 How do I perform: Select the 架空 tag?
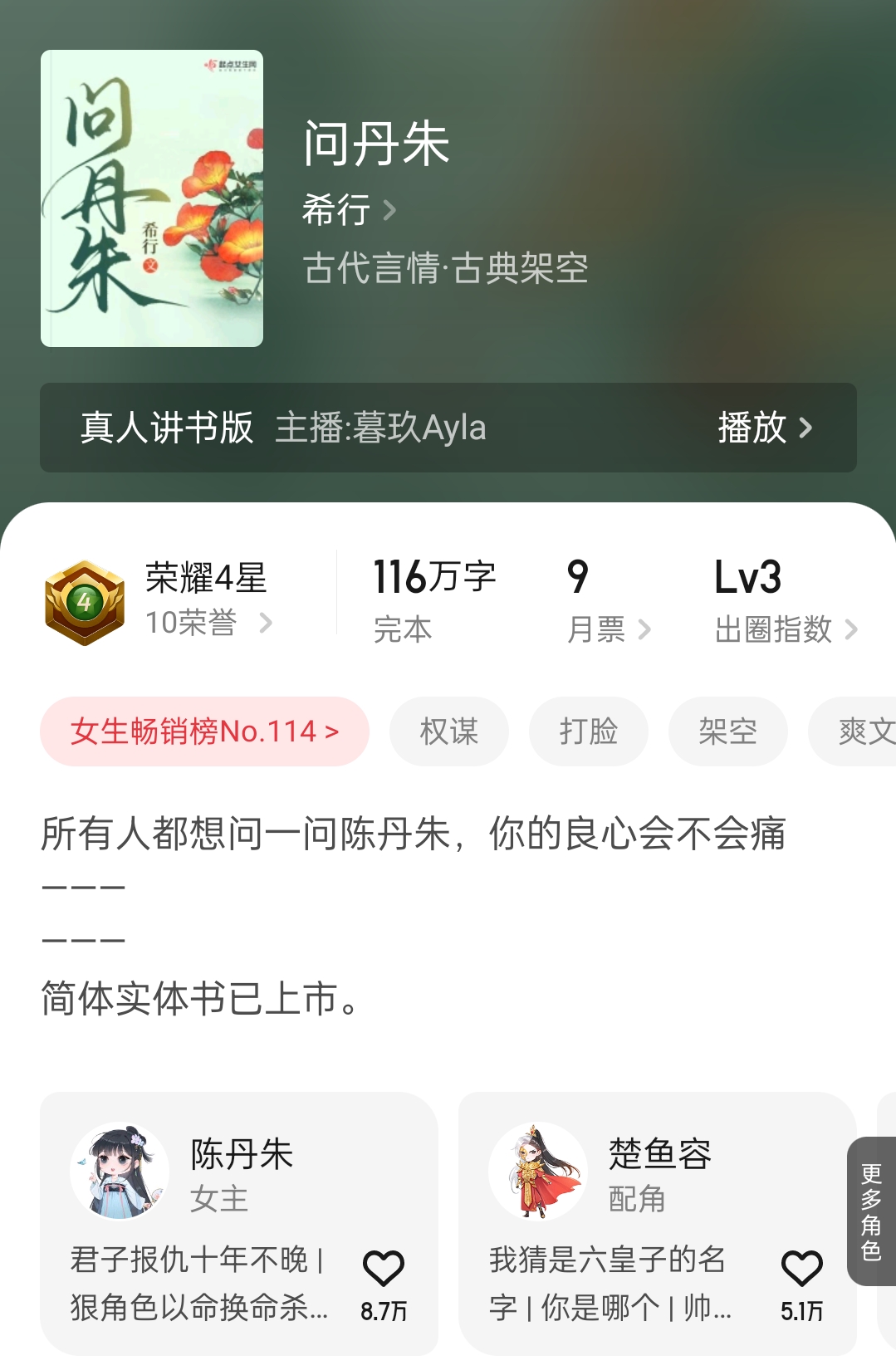(x=727, y=731)
